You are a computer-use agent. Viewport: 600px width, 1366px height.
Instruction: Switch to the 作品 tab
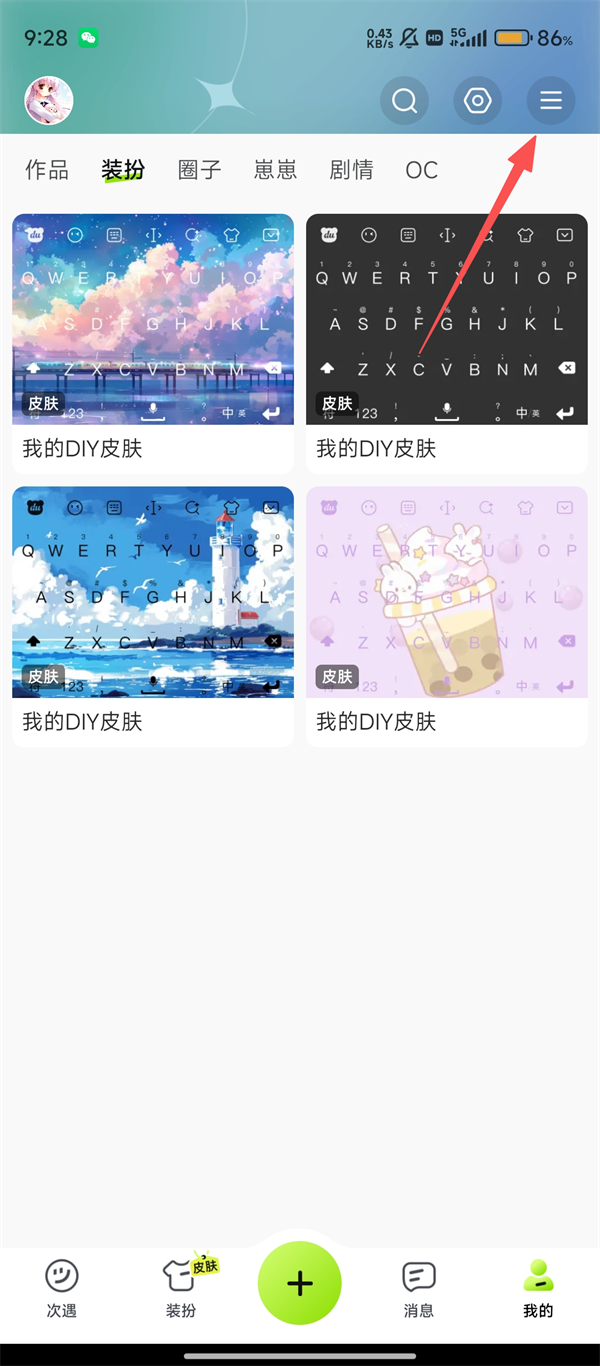(47, 170)
